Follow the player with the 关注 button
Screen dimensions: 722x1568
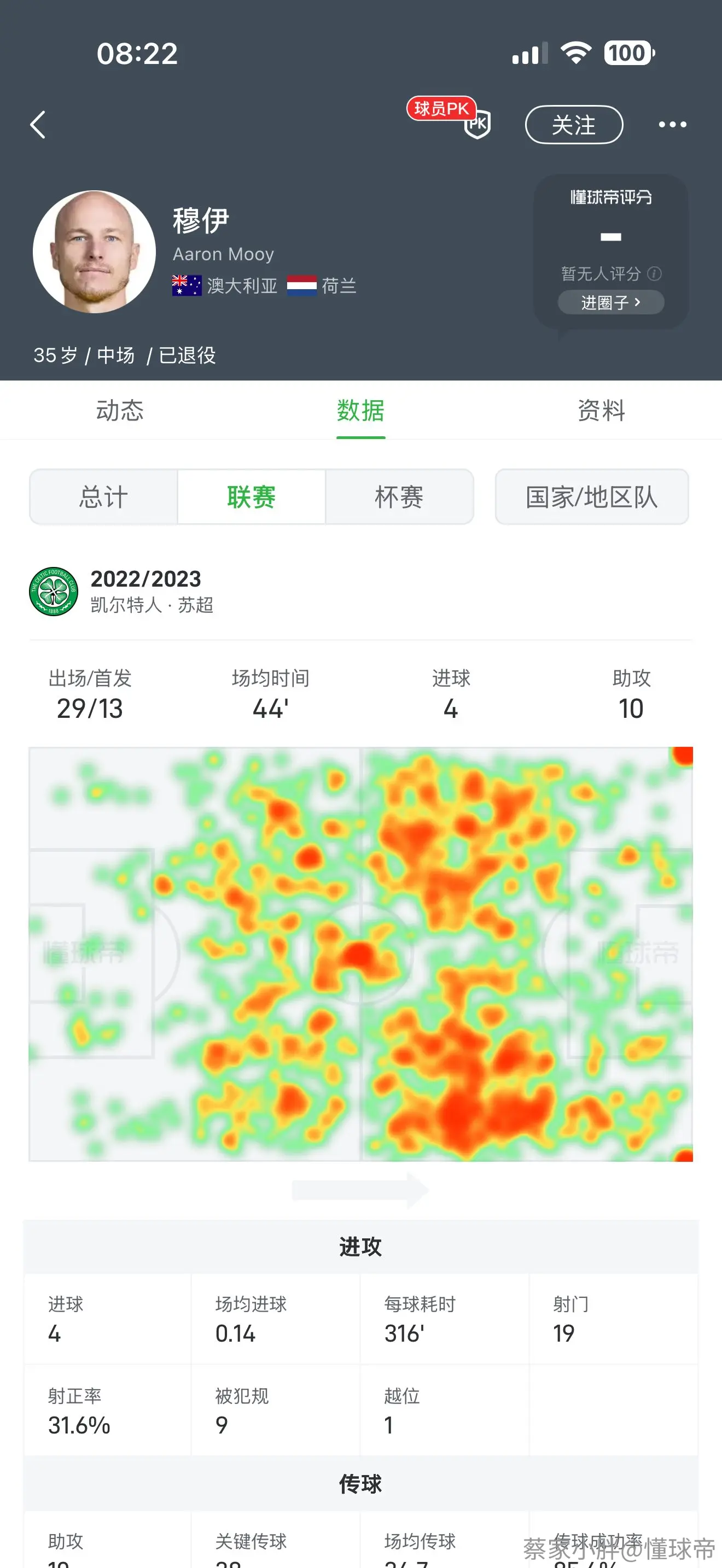(x=574, y=125)
